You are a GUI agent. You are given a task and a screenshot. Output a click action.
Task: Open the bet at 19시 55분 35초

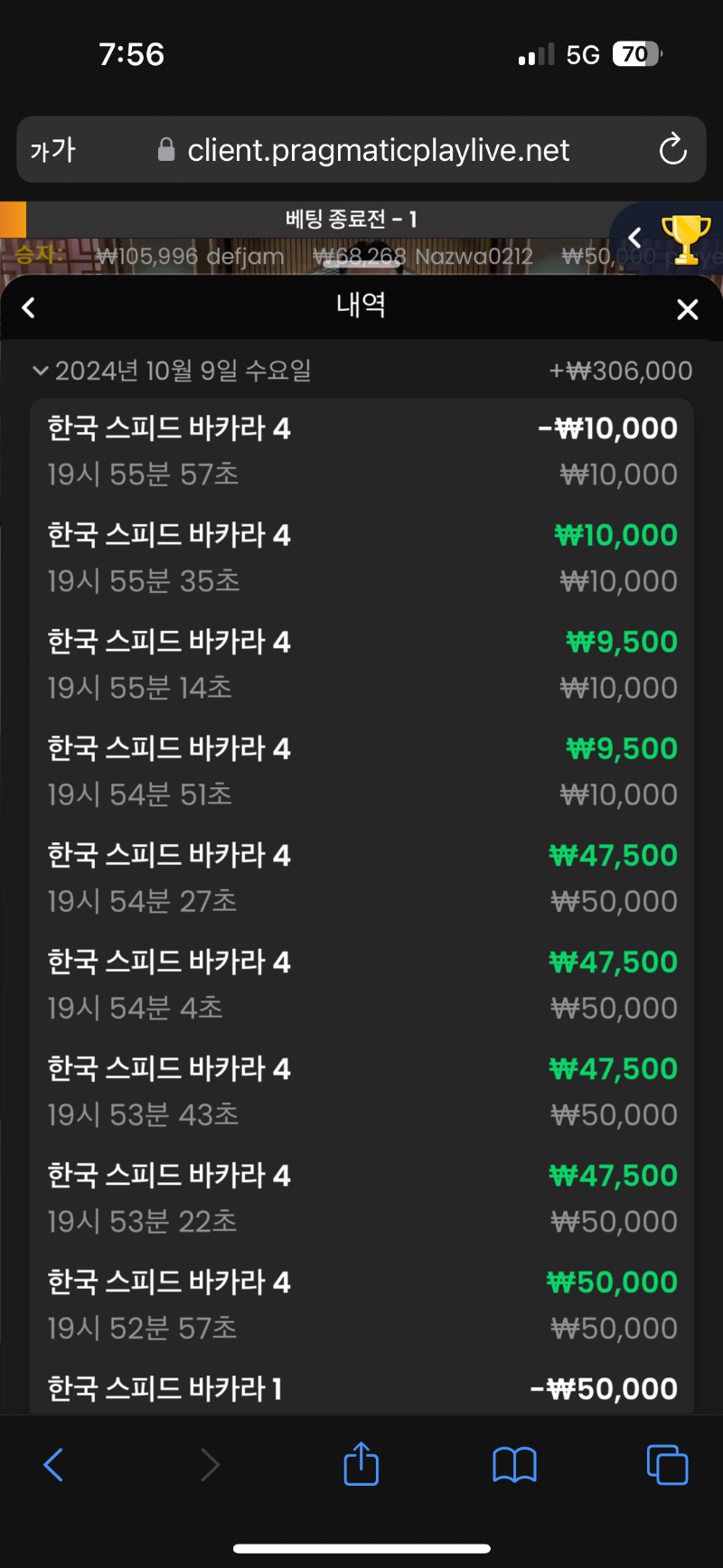coord(361,559)
